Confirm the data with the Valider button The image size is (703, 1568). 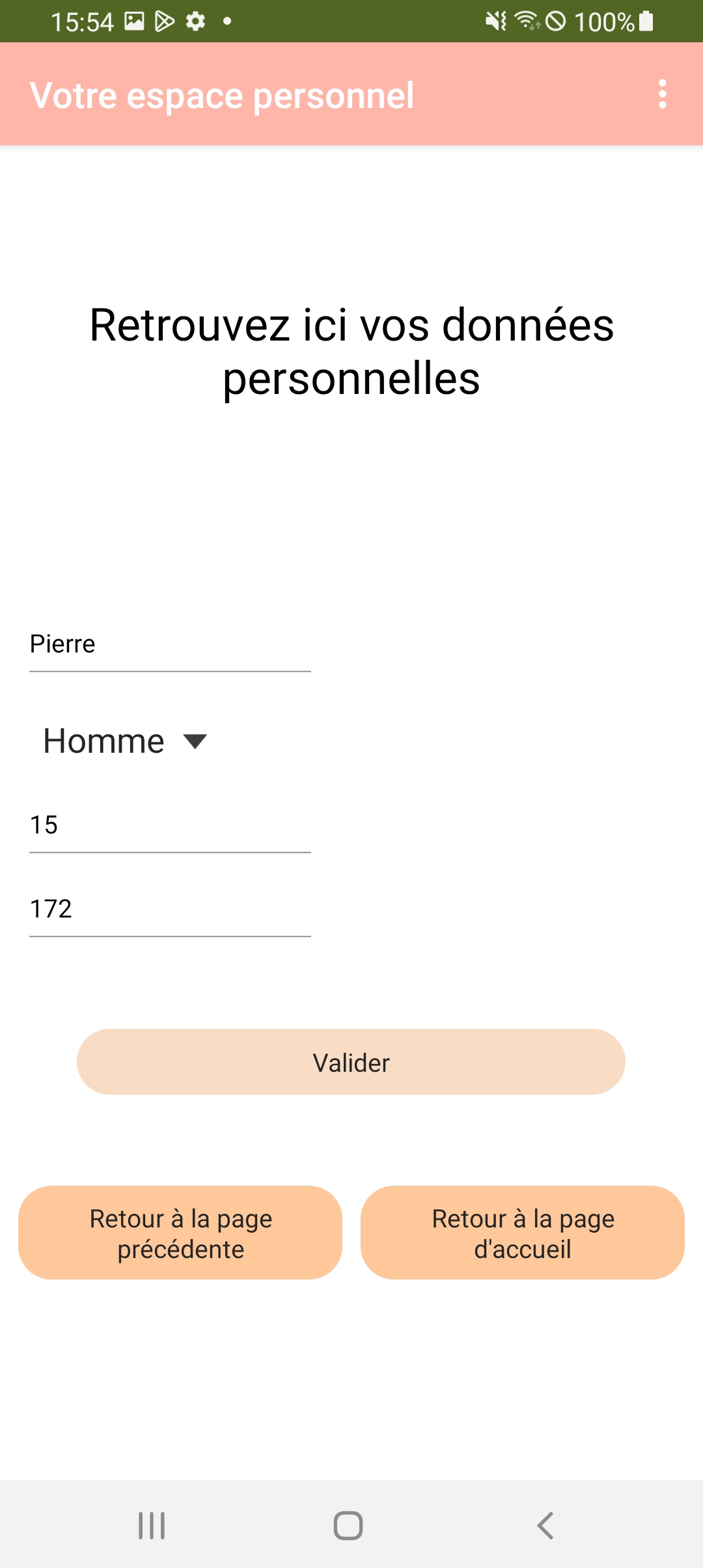pyautogui.click(x=351, y=1062)
